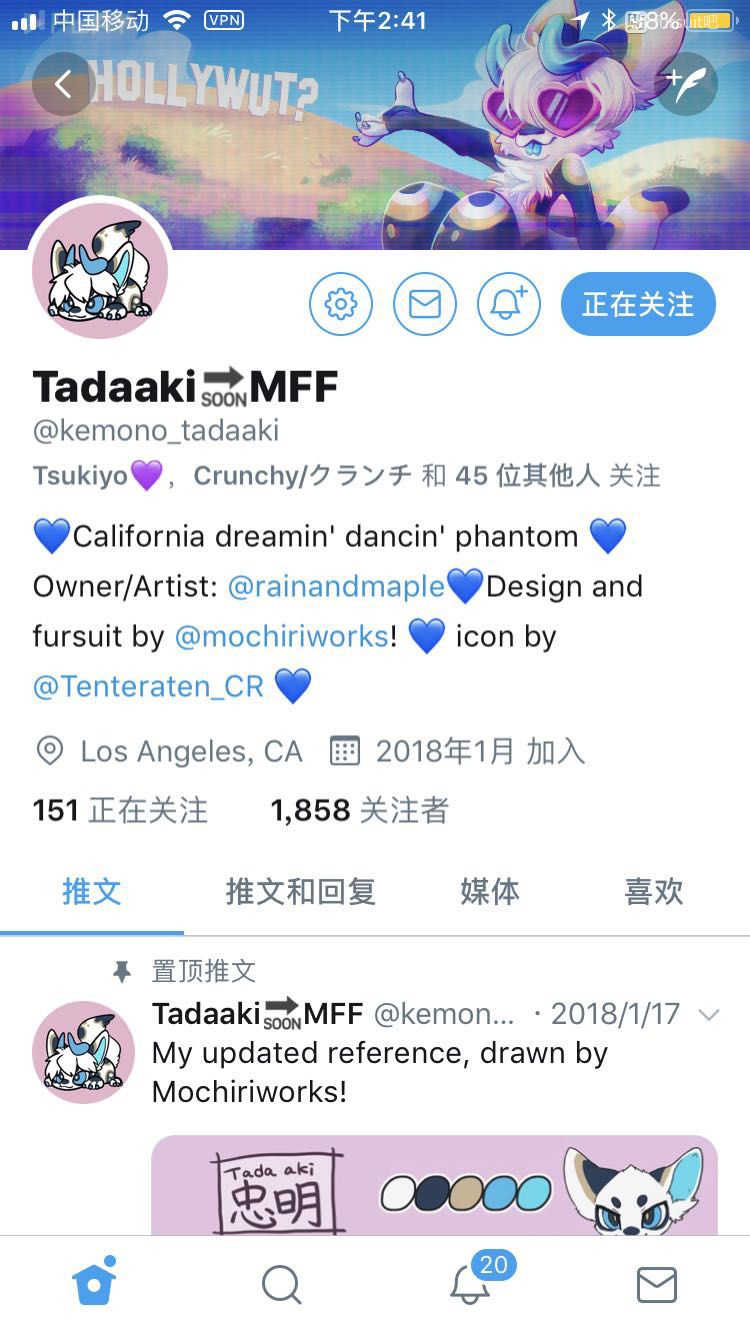Screen dimensions: 750x1334
Task: Switch to the 喜欢 tab
Action: click(653, 890)
